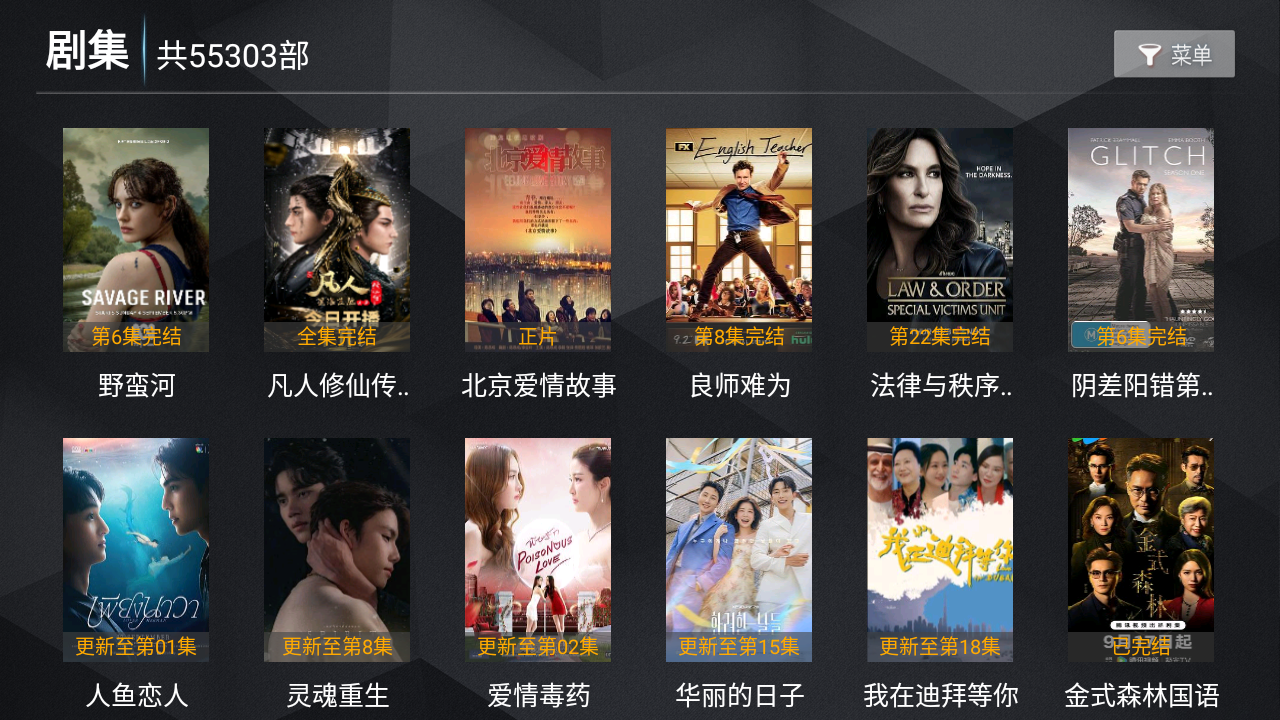Screen dimensions: 1280x720
Task: Open 北京爱情故事
Action: point(538,240)
